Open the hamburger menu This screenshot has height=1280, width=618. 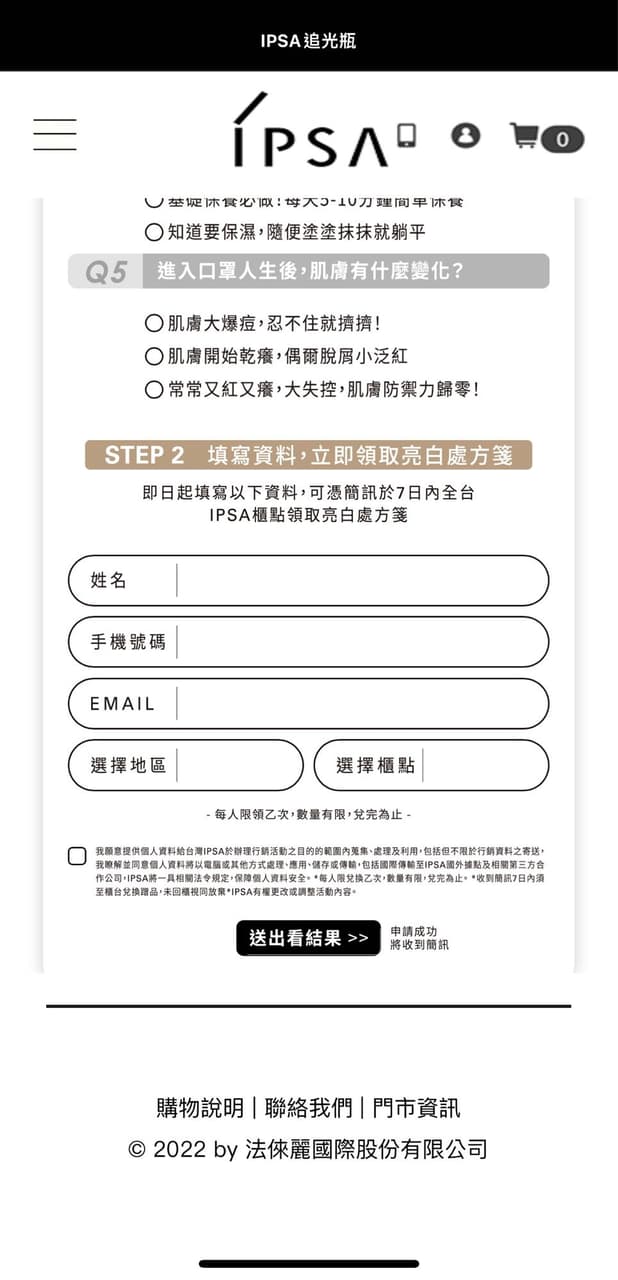coord(54,134)
